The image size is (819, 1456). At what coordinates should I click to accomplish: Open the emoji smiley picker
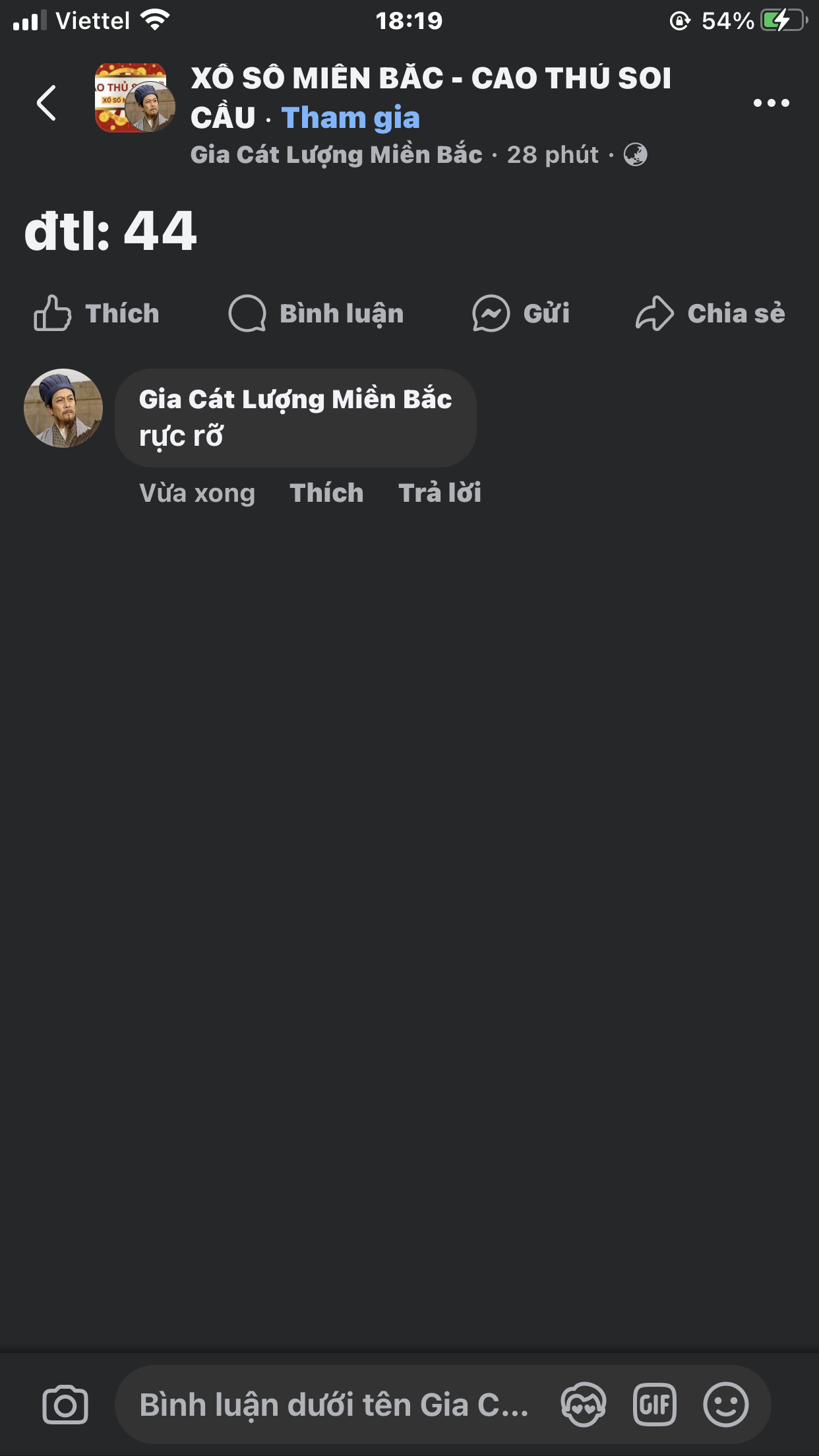[x=726, y=1405]
